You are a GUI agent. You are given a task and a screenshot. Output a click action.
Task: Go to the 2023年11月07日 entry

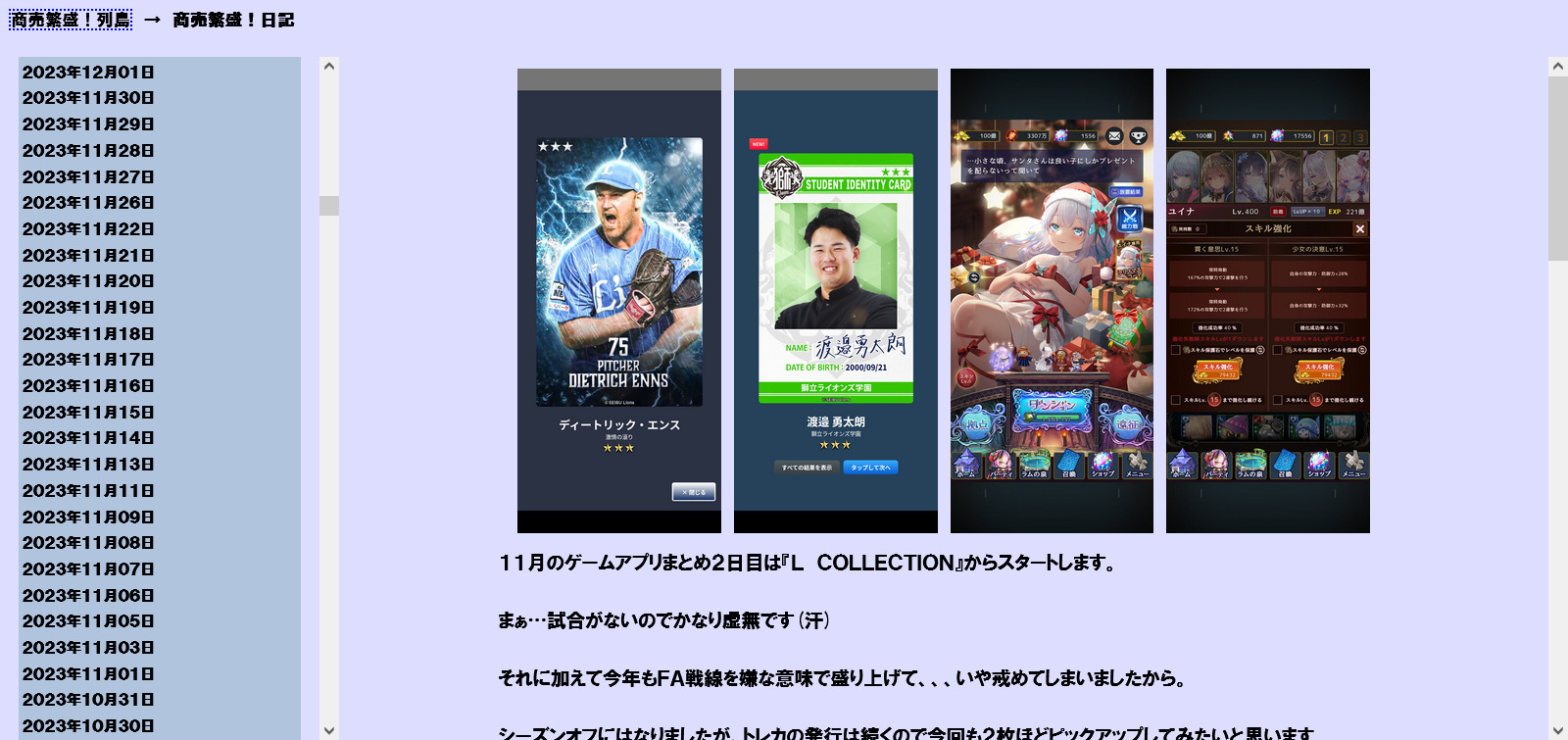coord(88,569)
